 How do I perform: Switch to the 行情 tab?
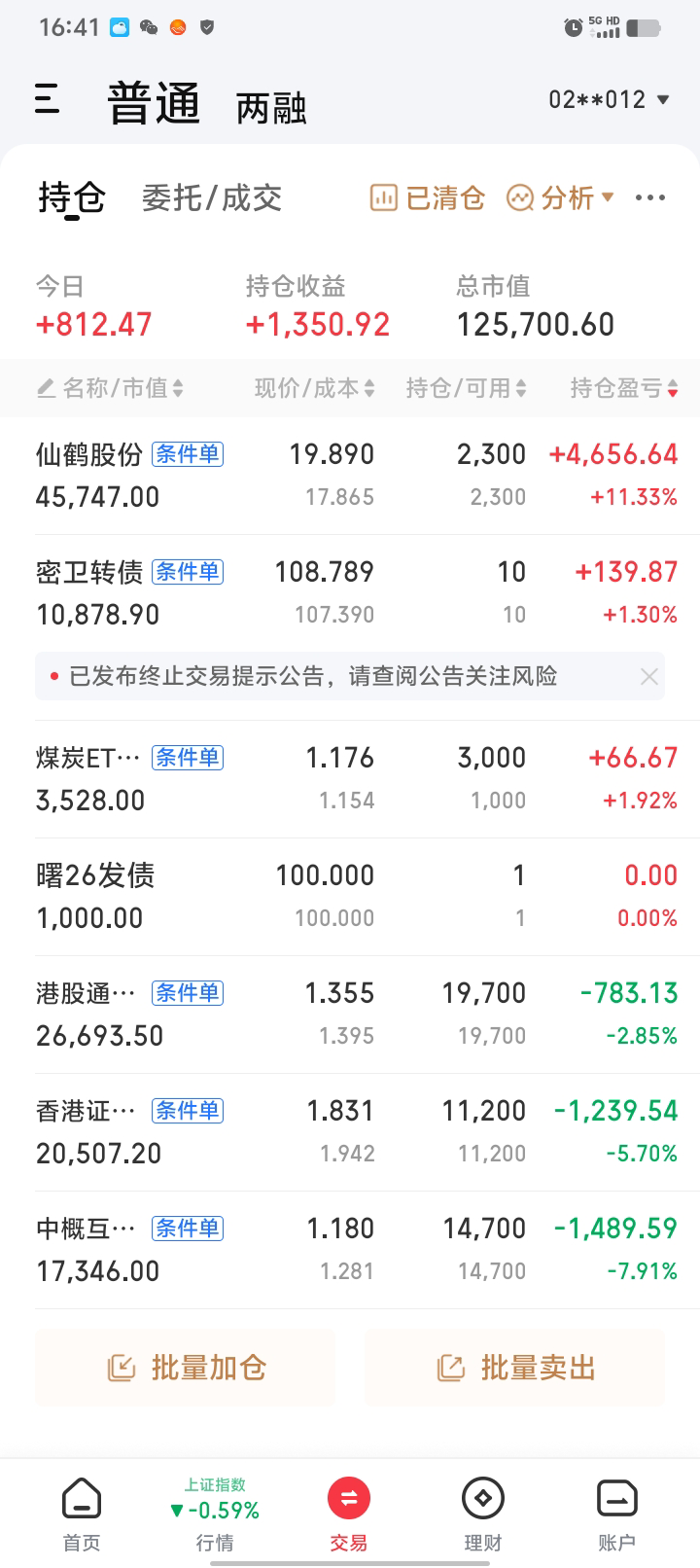tap(215, 1515)
